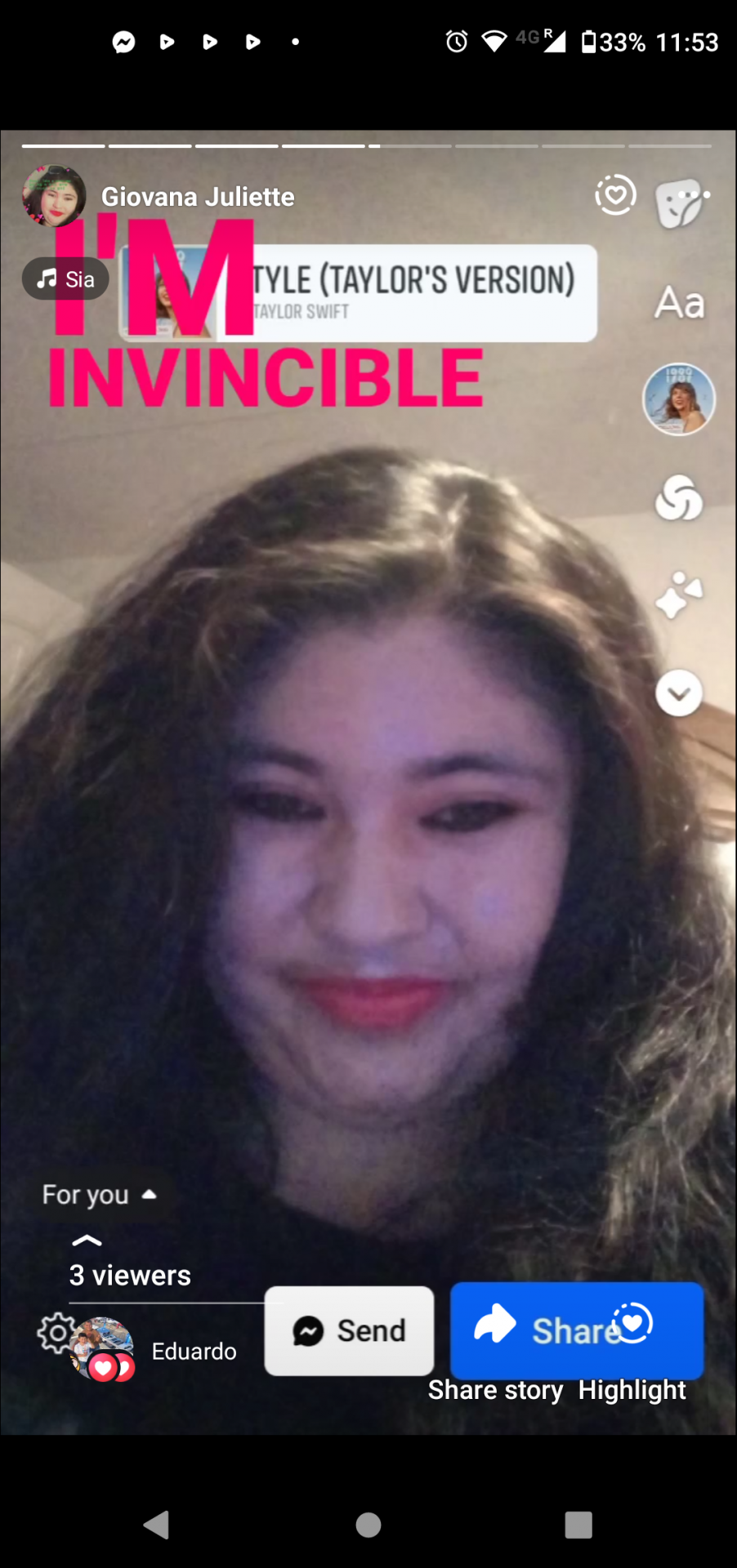Open Giovana Juliette's profile picture

[53, 195]
